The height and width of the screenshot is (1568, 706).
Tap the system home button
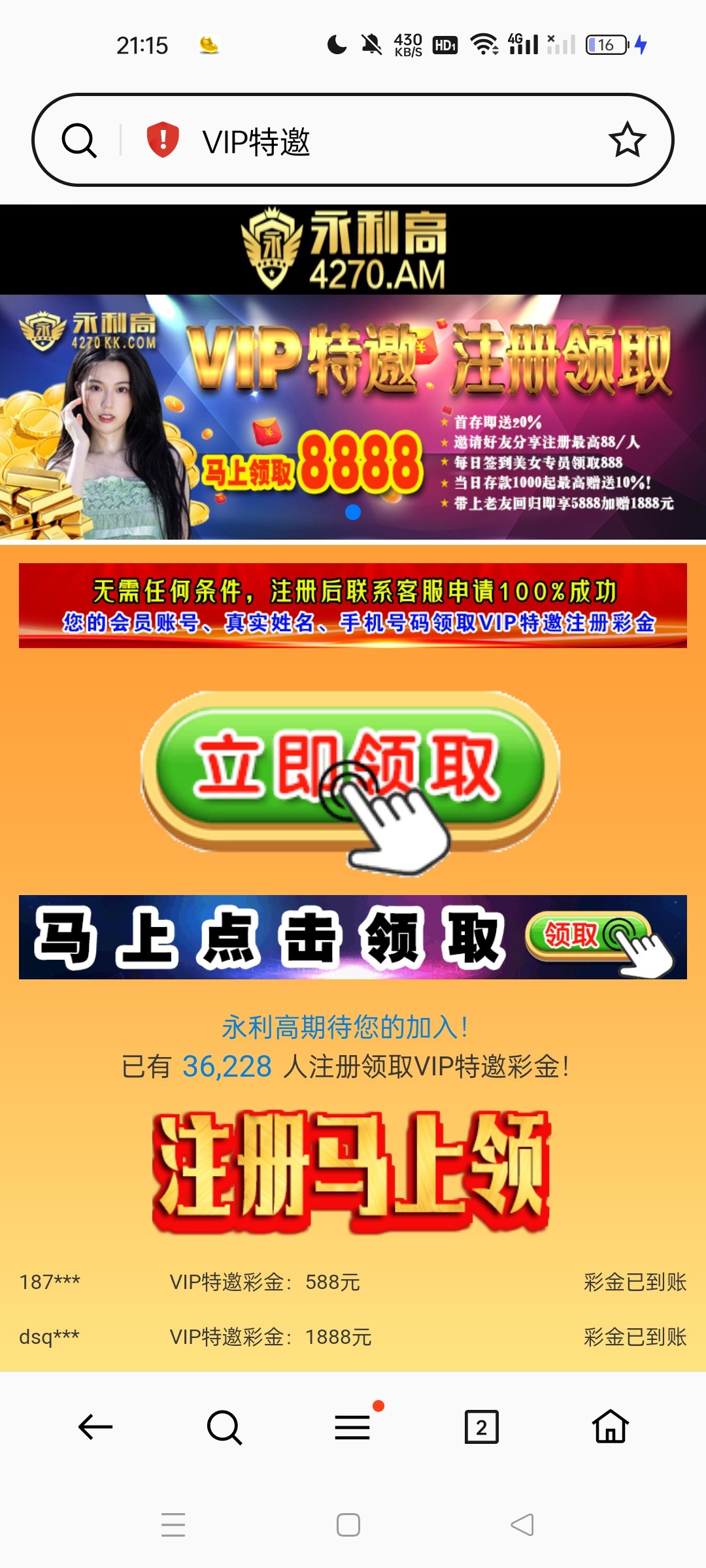pyautogui.click(x=348, y=1524)
